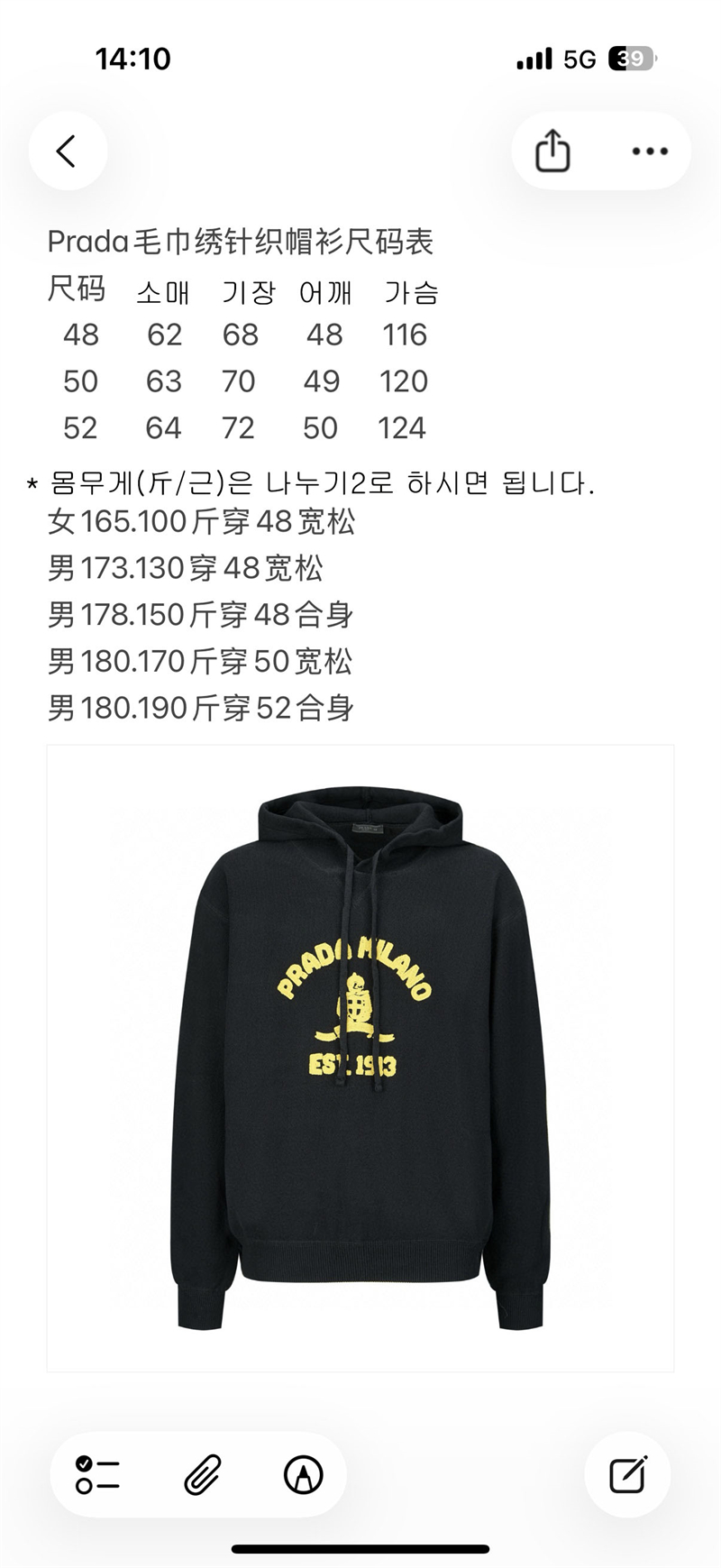Open the markup pen tool

tap(304, 1475)
